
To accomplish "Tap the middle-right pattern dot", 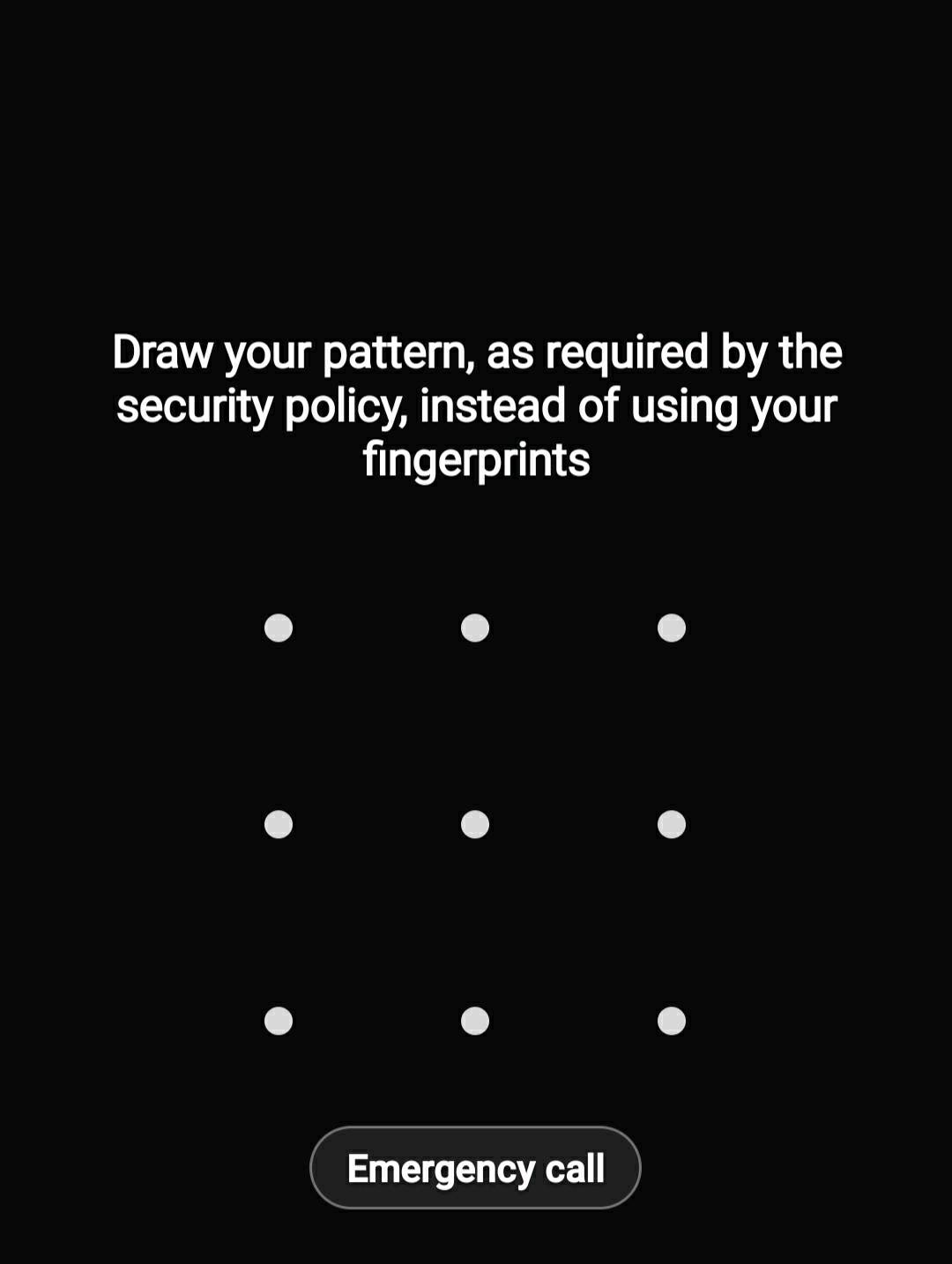I will tap(672, 825).
